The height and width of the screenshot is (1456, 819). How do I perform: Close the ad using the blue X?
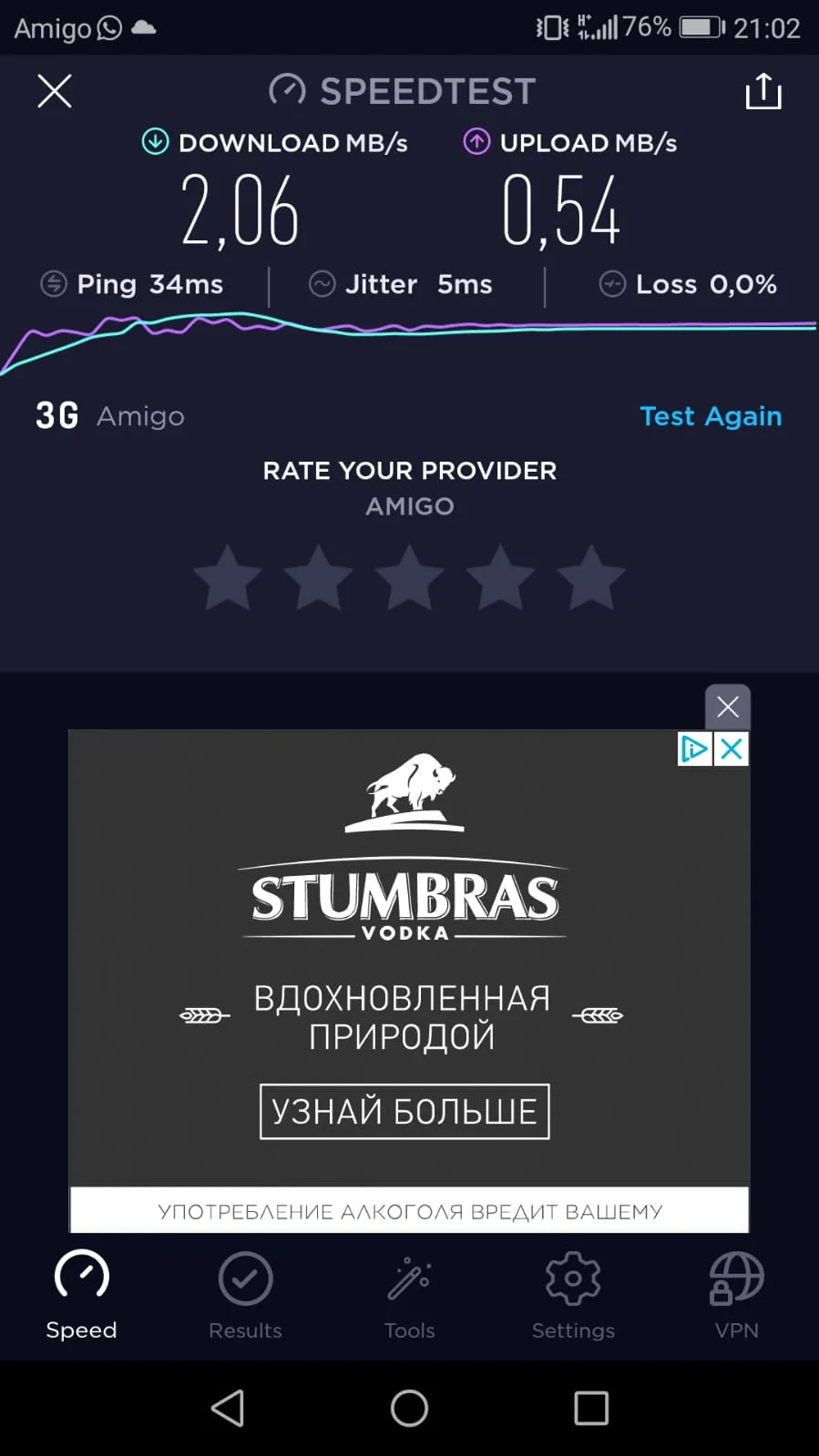(732, 749)
